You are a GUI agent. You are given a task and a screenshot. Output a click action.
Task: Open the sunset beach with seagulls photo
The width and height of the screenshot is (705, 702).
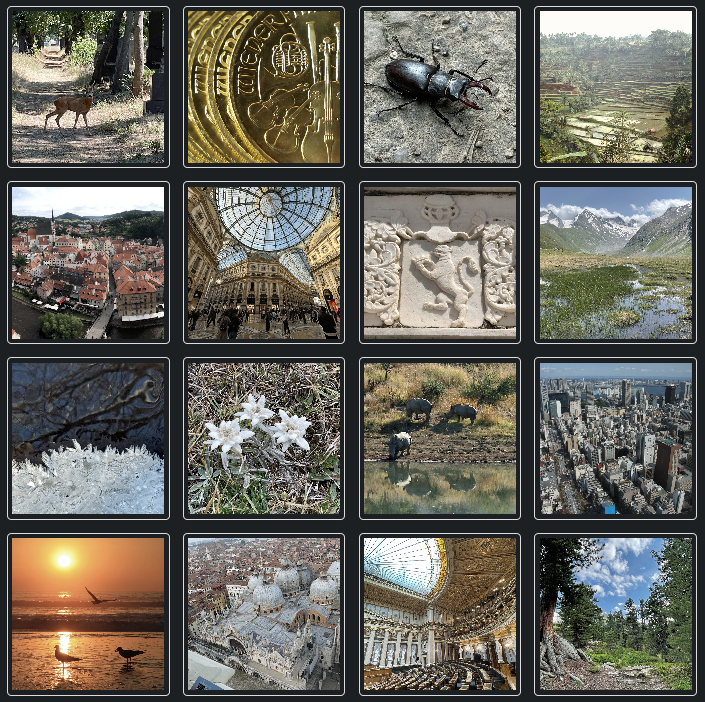tap(88, 614)
